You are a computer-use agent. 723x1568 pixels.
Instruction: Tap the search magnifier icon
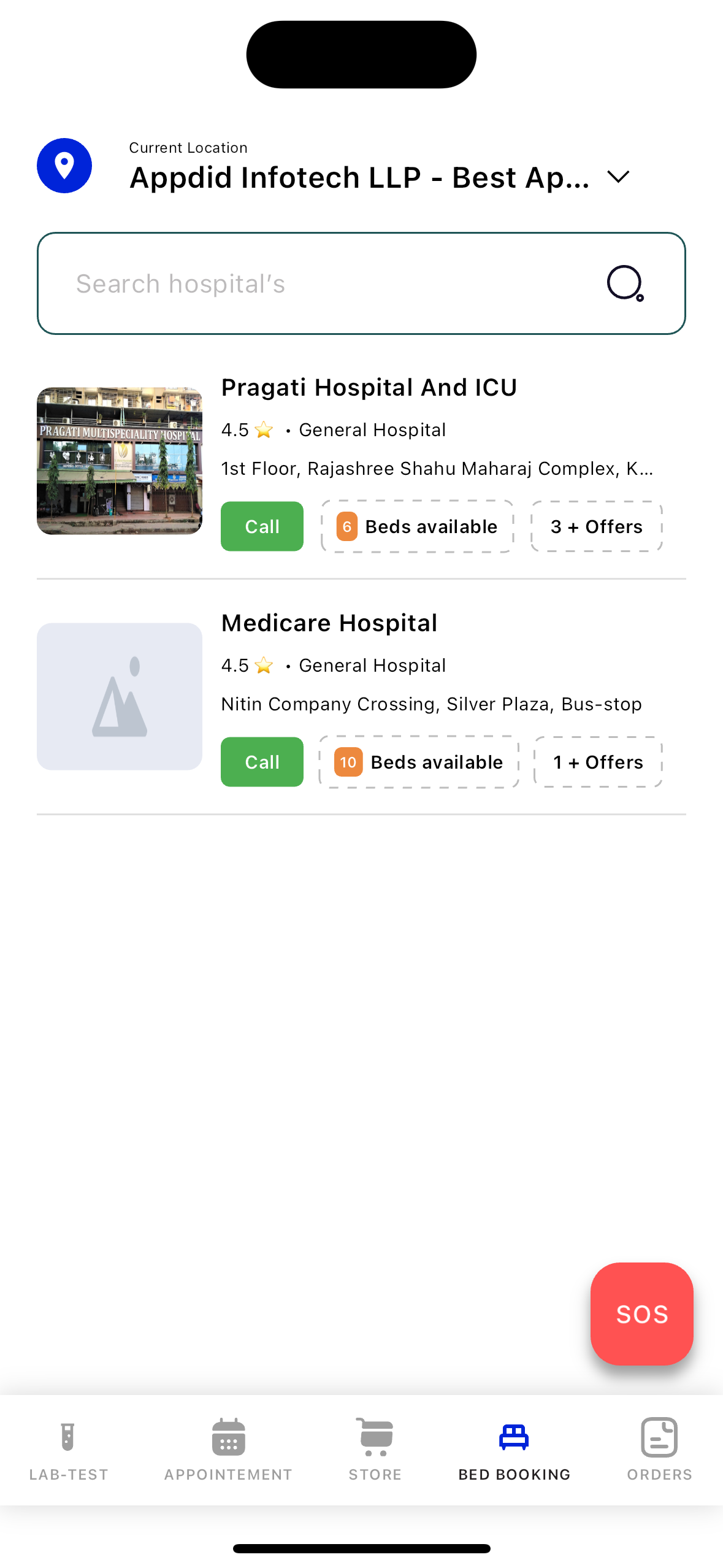click(625, 283)
